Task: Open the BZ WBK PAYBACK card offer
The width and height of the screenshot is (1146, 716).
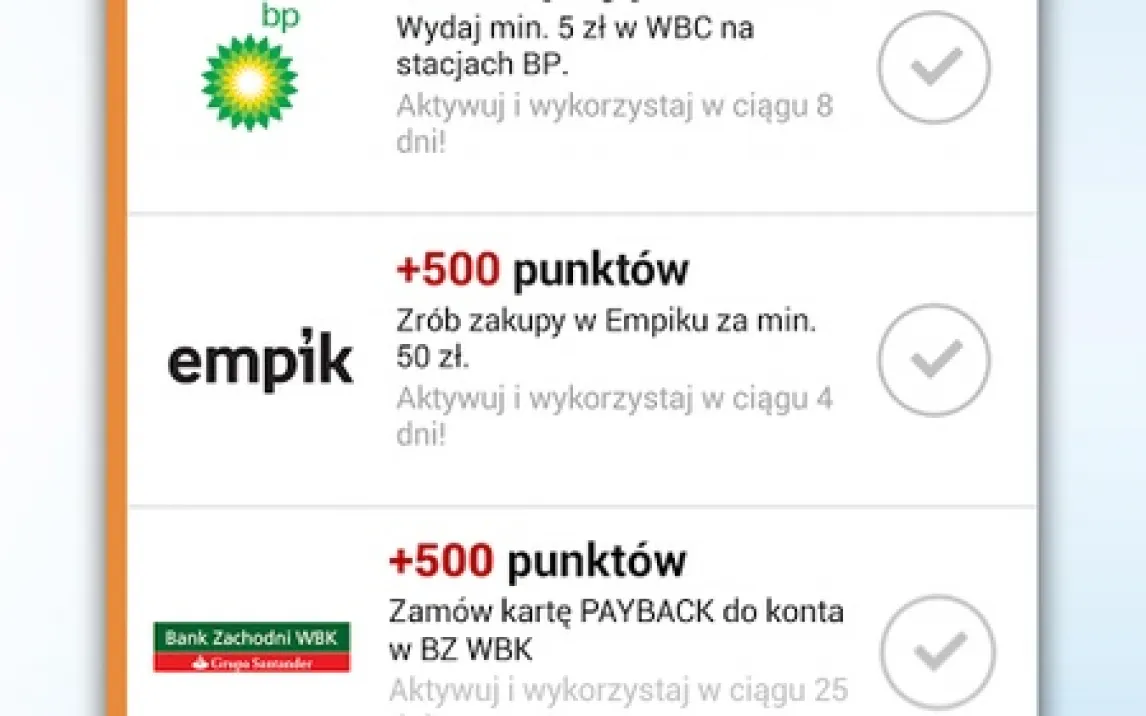Action: [x=615, y=629]
